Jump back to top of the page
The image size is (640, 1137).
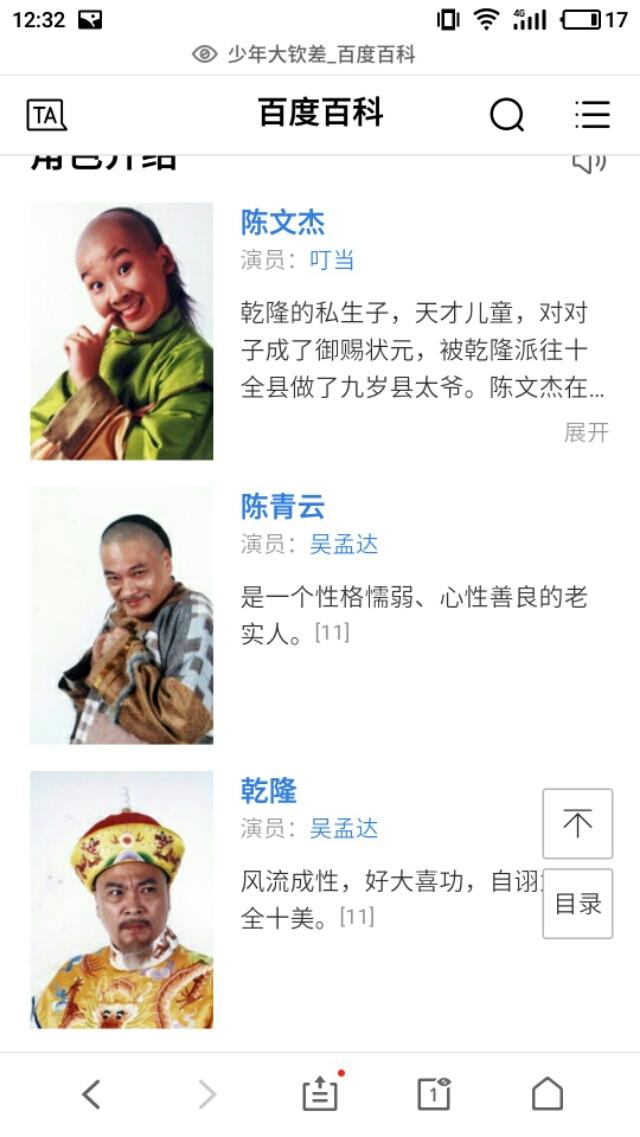click(577, 823)
